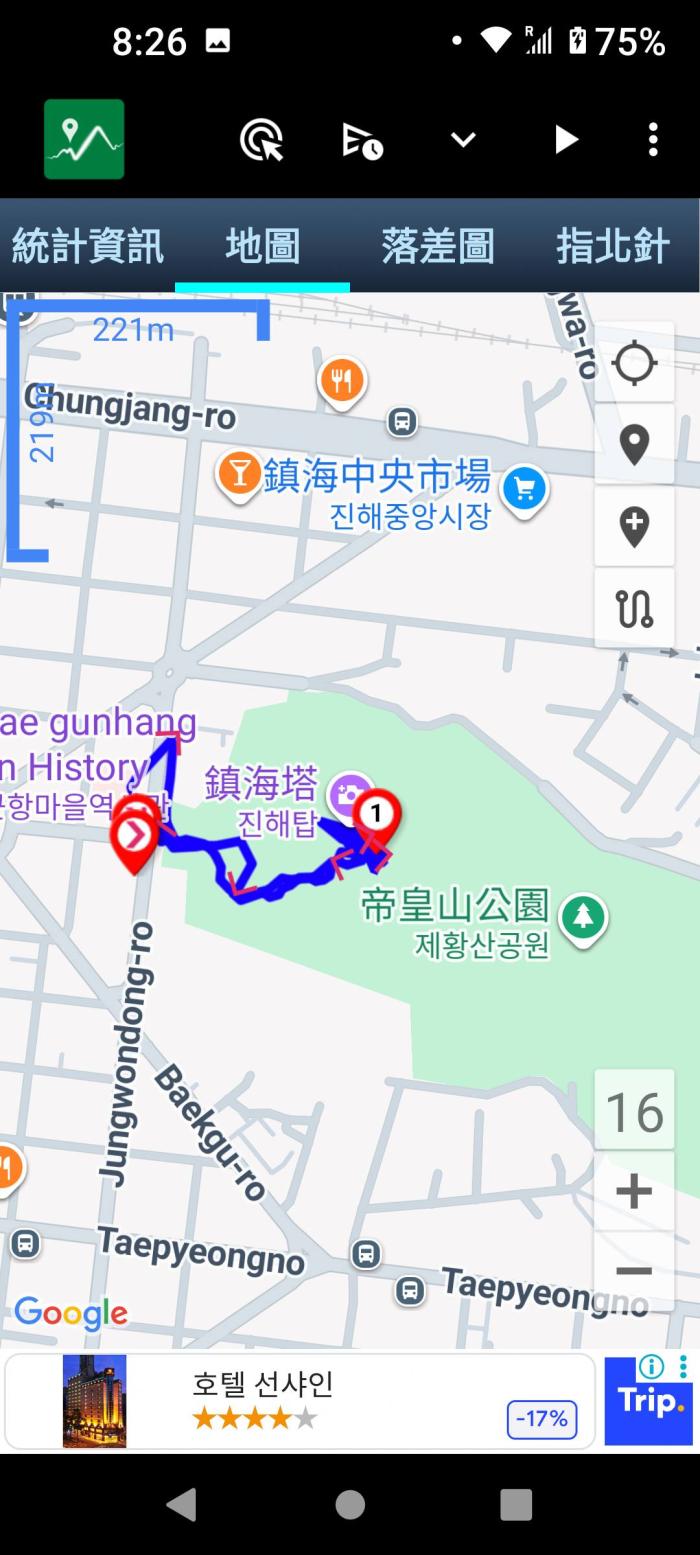Image resolution: width=700 pixels, height=1555 pixels.
Task: Open 鎮海中央市場 shopping place marker
Action: 525,489
